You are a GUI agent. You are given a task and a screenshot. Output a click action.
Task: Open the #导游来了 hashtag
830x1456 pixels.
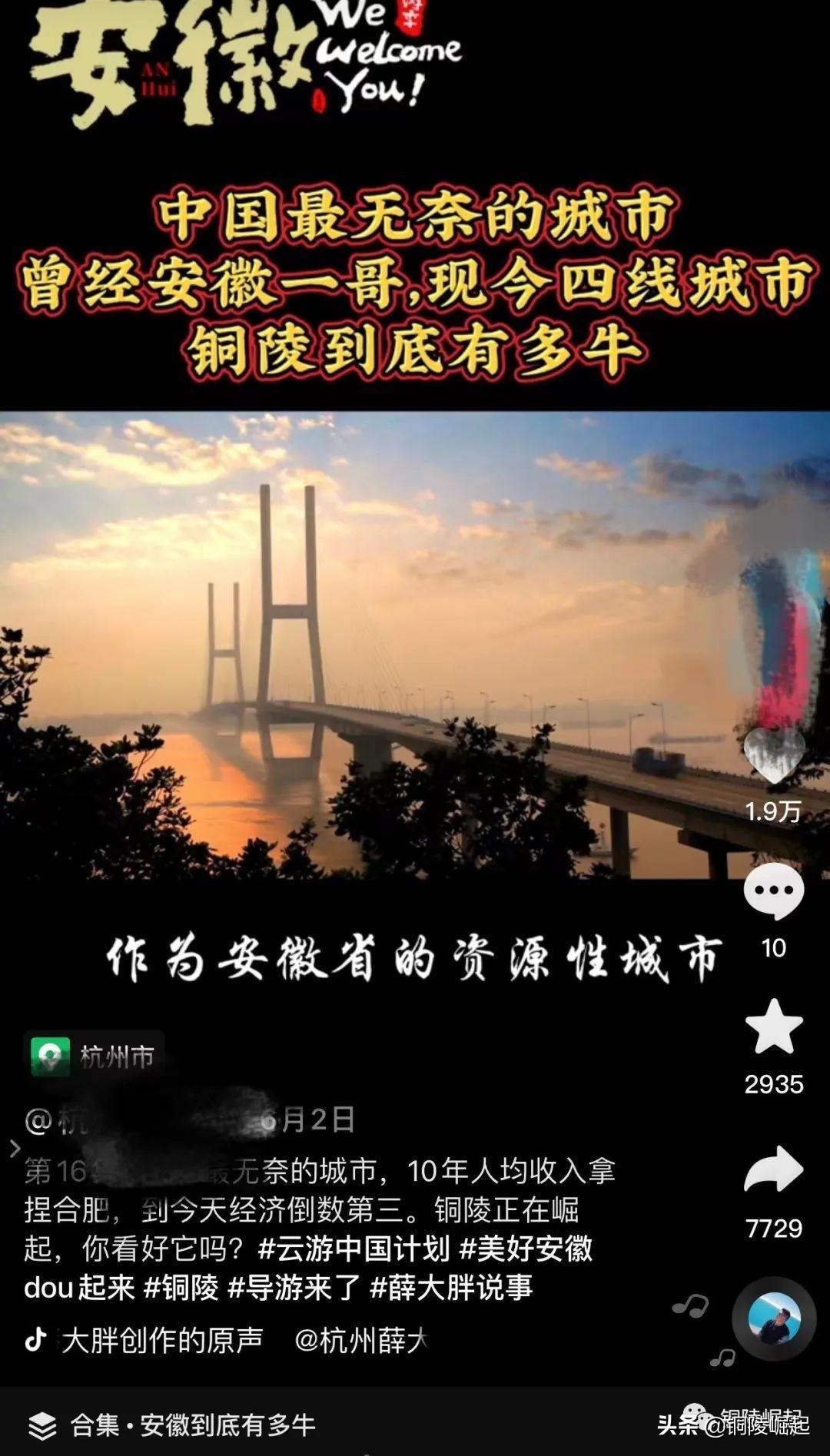tap(294, 1287)
